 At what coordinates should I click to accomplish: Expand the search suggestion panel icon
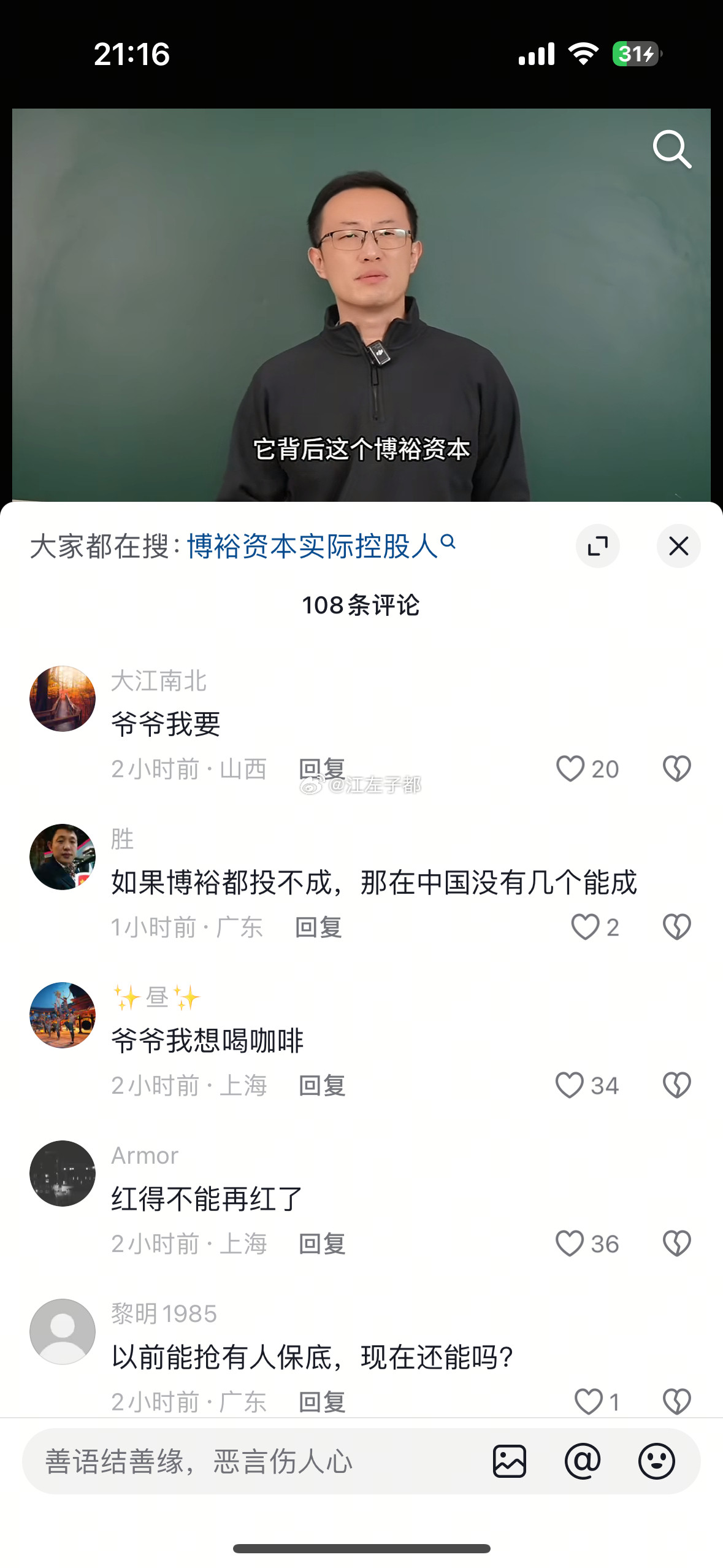click(599, 546)
